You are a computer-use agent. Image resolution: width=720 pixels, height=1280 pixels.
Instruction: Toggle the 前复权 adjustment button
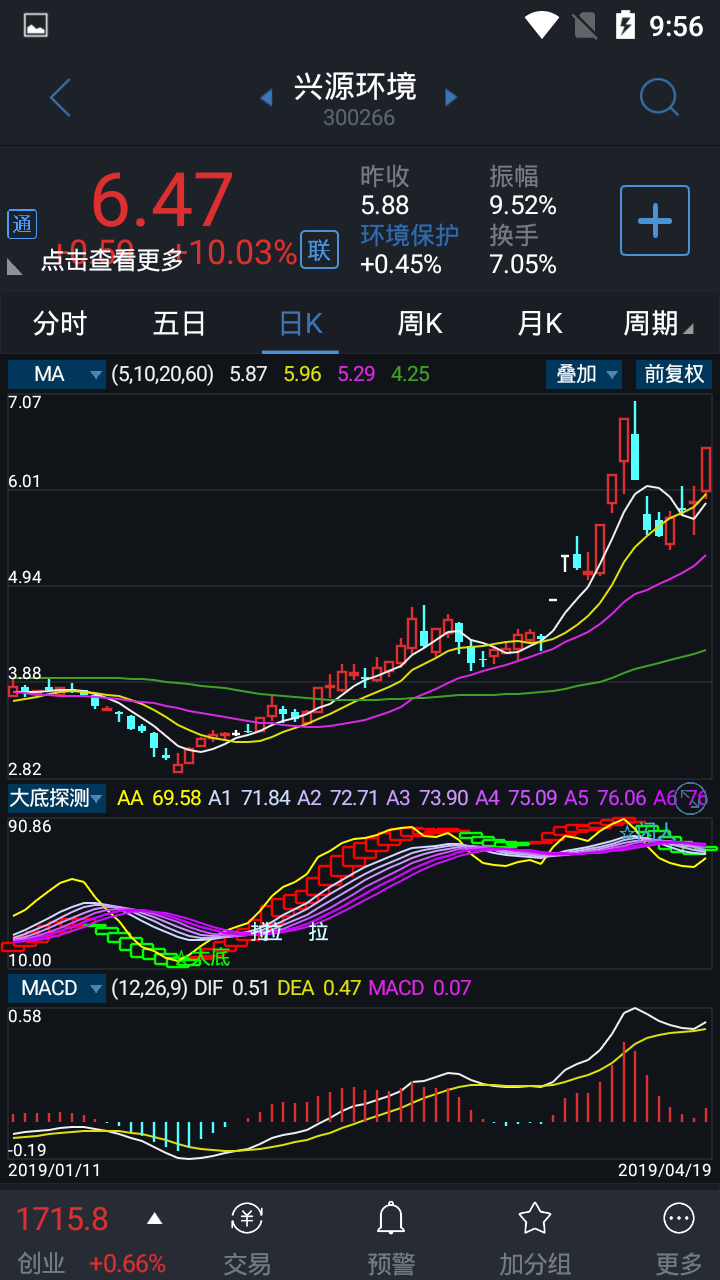(674, 374)
